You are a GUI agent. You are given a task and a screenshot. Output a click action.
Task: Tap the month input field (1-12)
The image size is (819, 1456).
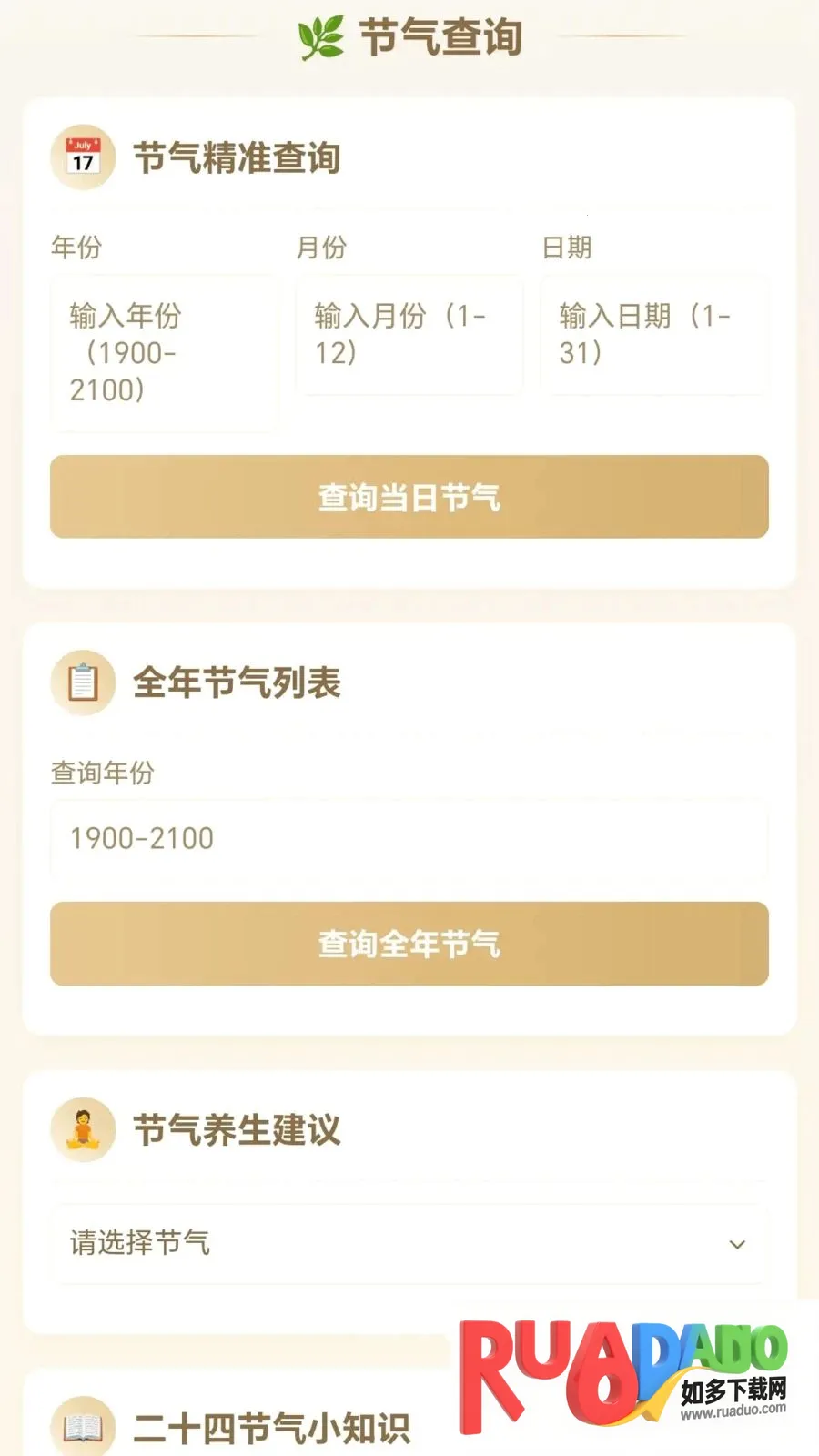[x=409, y=335]
